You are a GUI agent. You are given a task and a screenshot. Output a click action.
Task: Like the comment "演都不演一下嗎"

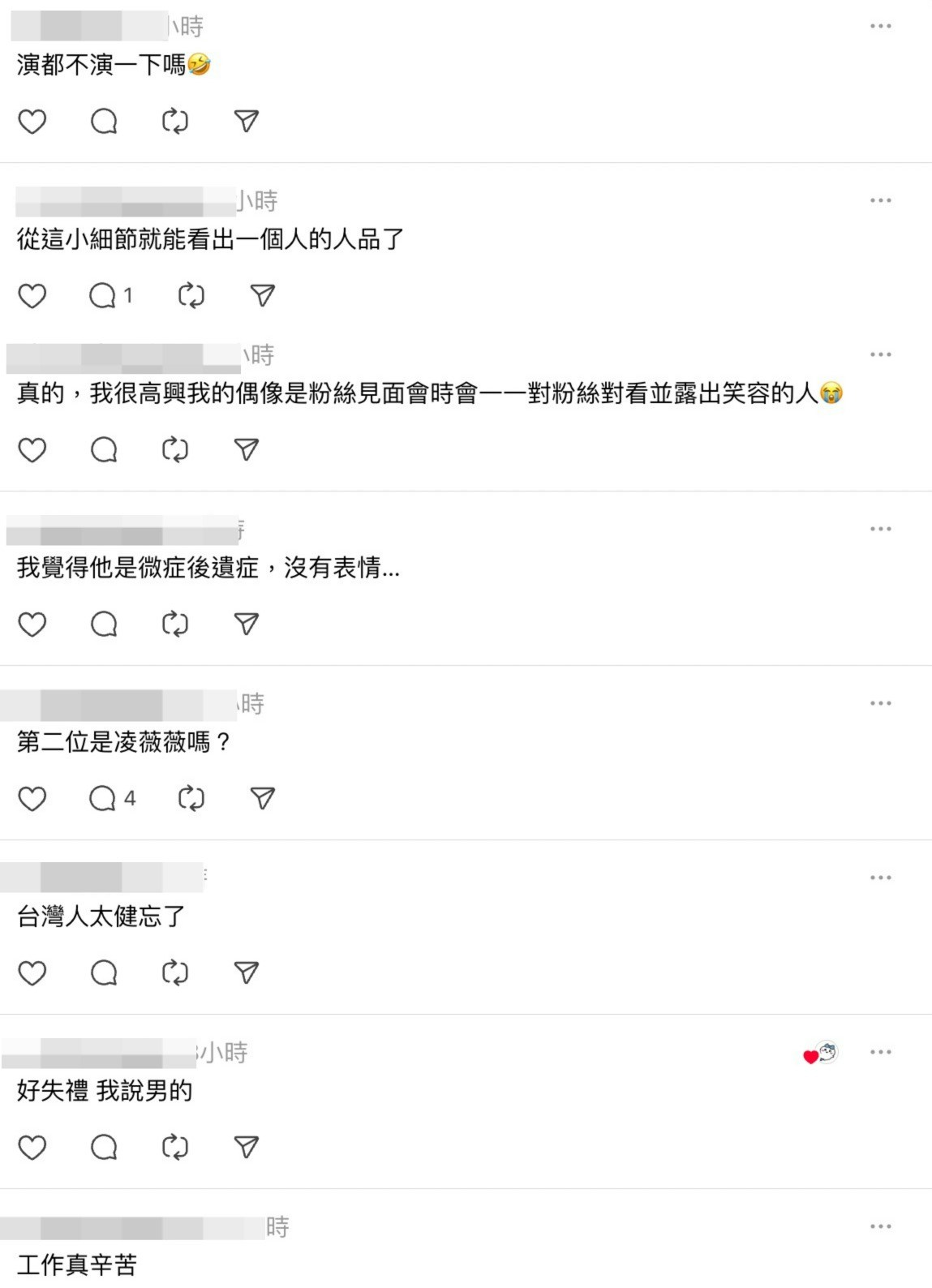32,122
